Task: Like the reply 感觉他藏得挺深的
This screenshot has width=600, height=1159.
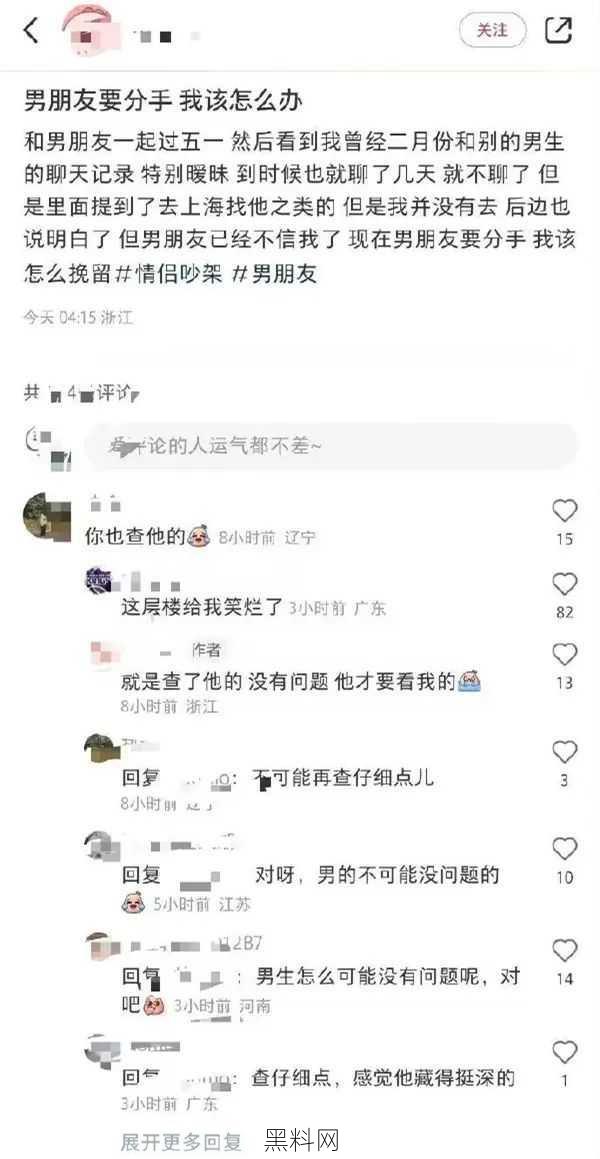Action: (565, 1052)
